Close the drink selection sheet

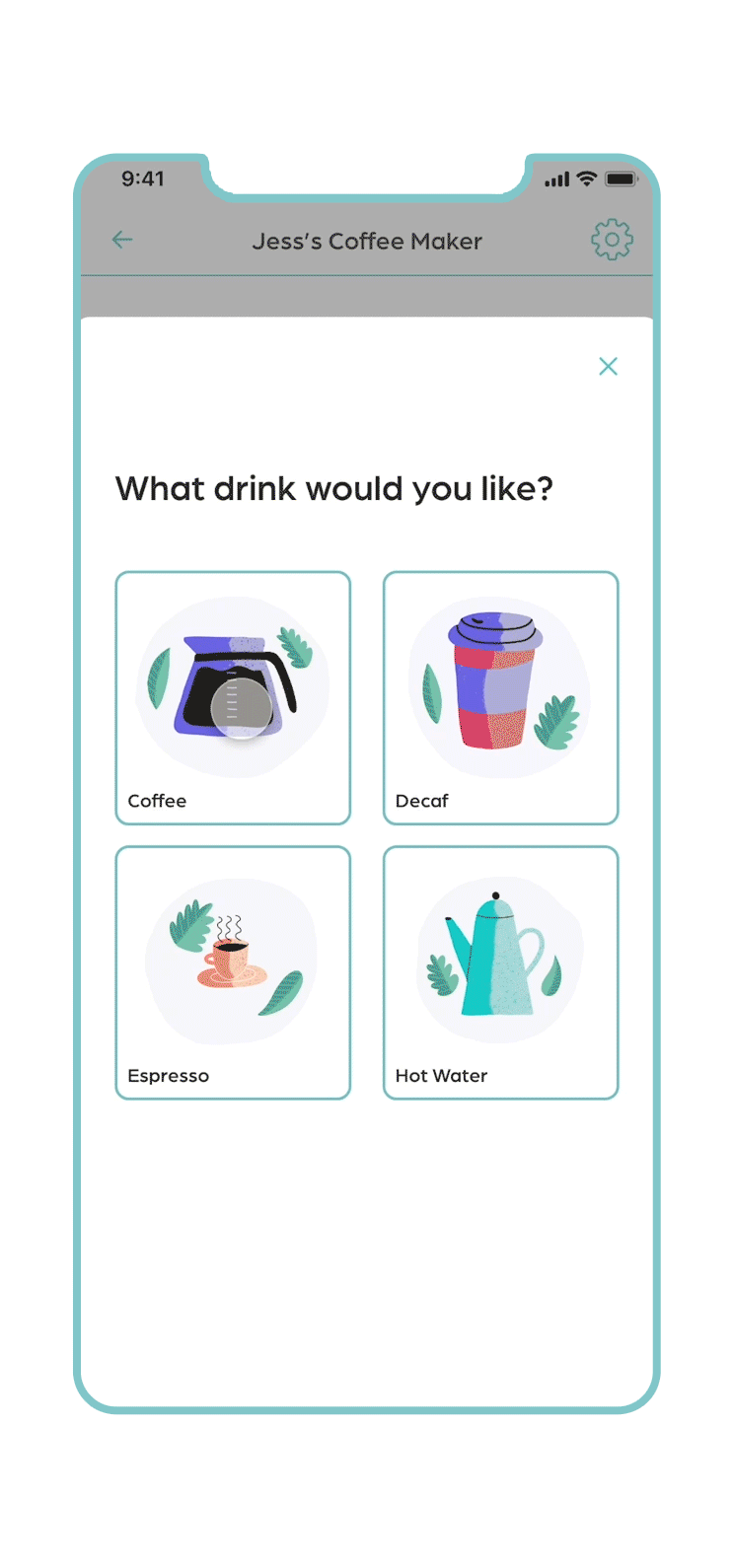(608, 367)
